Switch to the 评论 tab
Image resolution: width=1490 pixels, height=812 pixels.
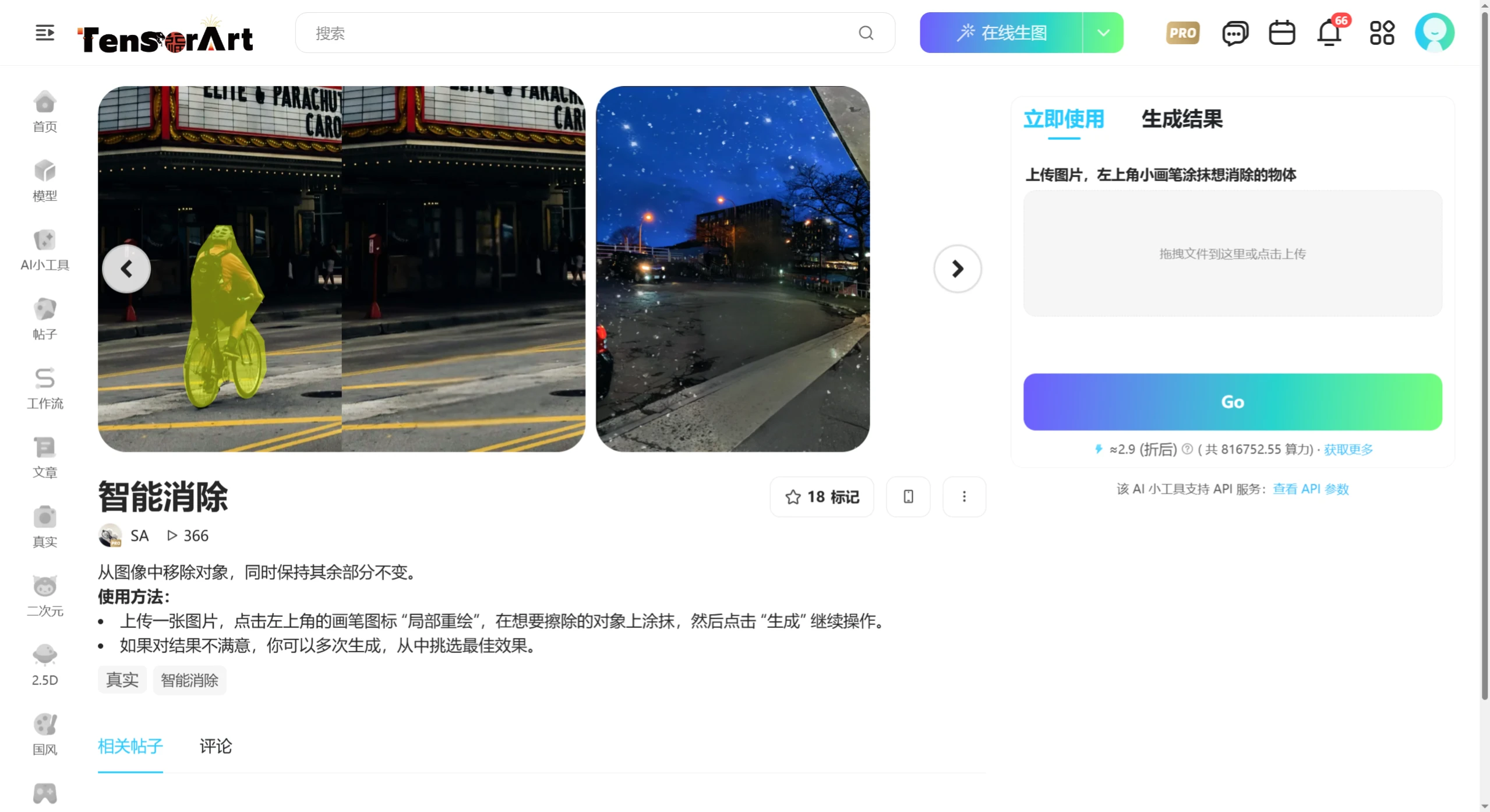click(x=216, y=746)
